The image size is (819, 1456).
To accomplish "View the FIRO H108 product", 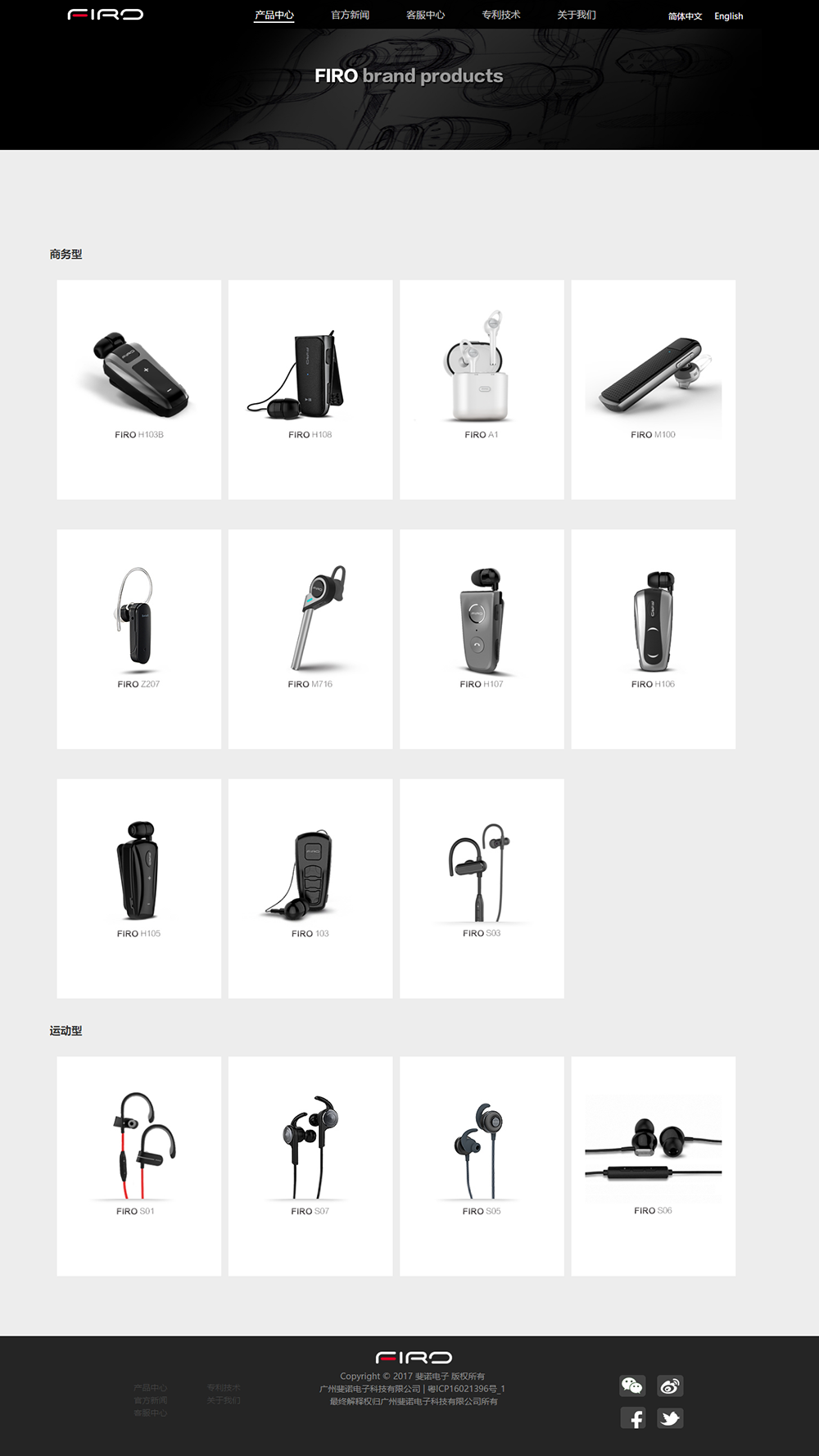I will 310,389.
